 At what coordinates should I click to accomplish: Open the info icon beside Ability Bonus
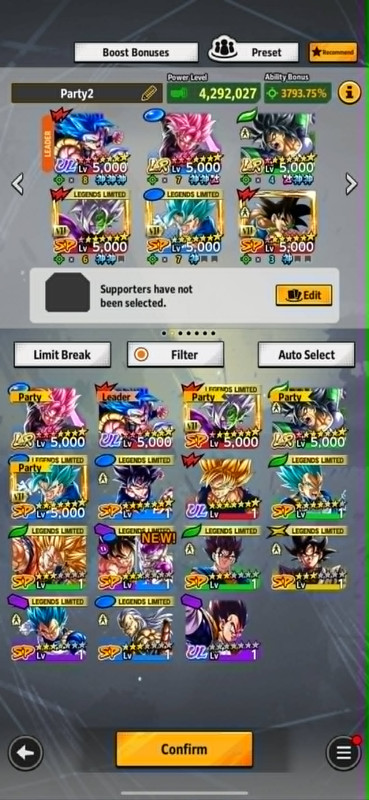point(350,92)
